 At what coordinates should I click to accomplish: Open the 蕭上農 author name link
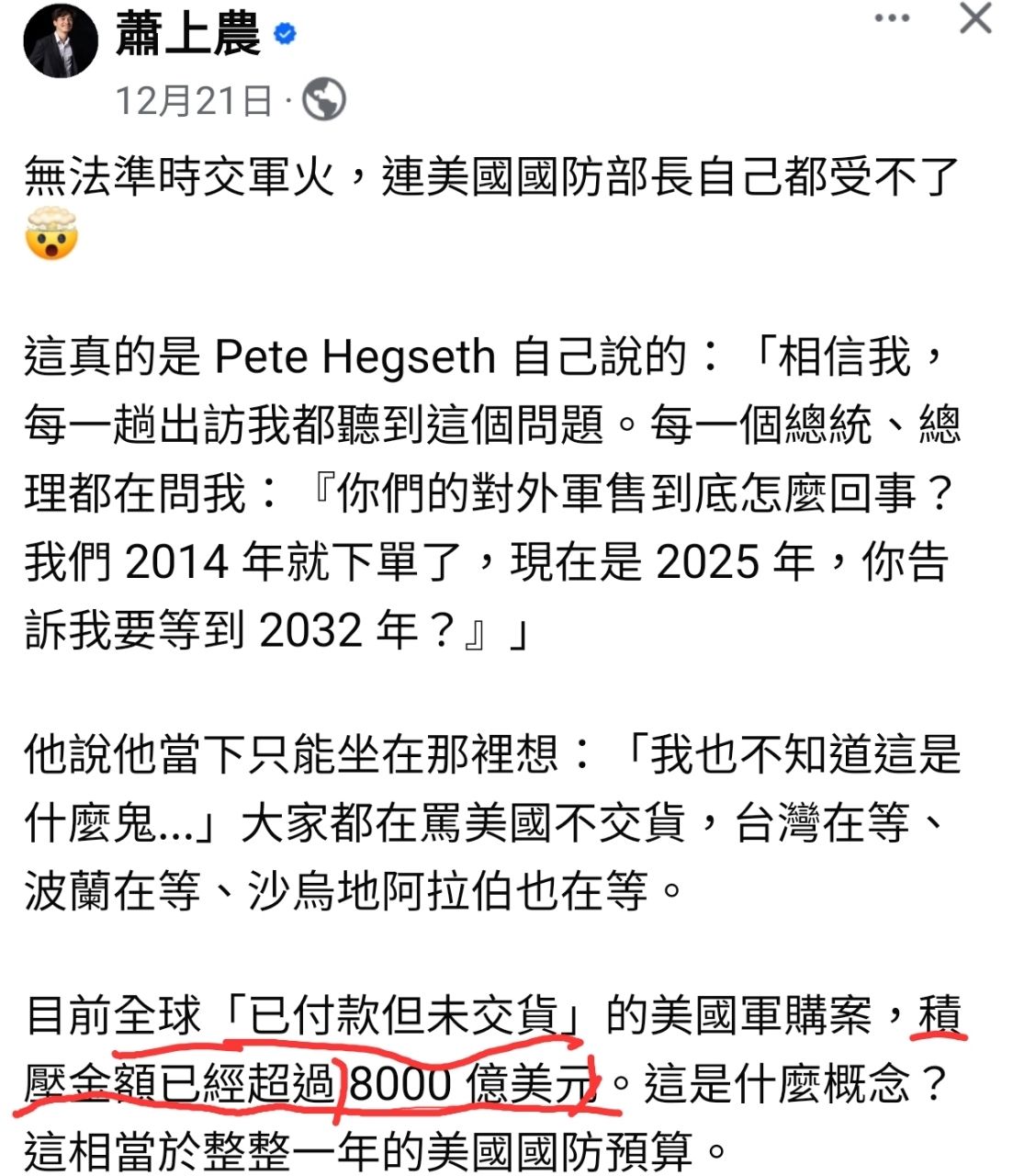pyautogui.click(x=188, y=35)
